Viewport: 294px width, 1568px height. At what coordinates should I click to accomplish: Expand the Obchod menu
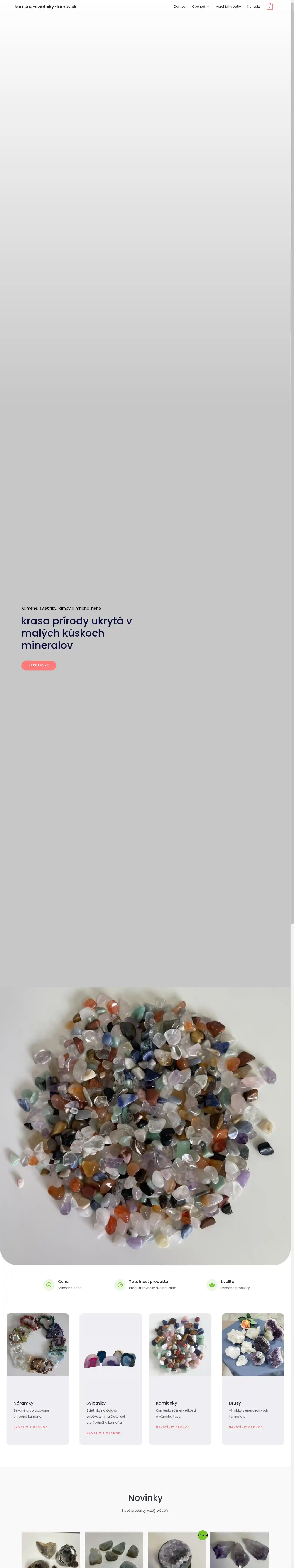pyautogui.click(x=200, y=7)
